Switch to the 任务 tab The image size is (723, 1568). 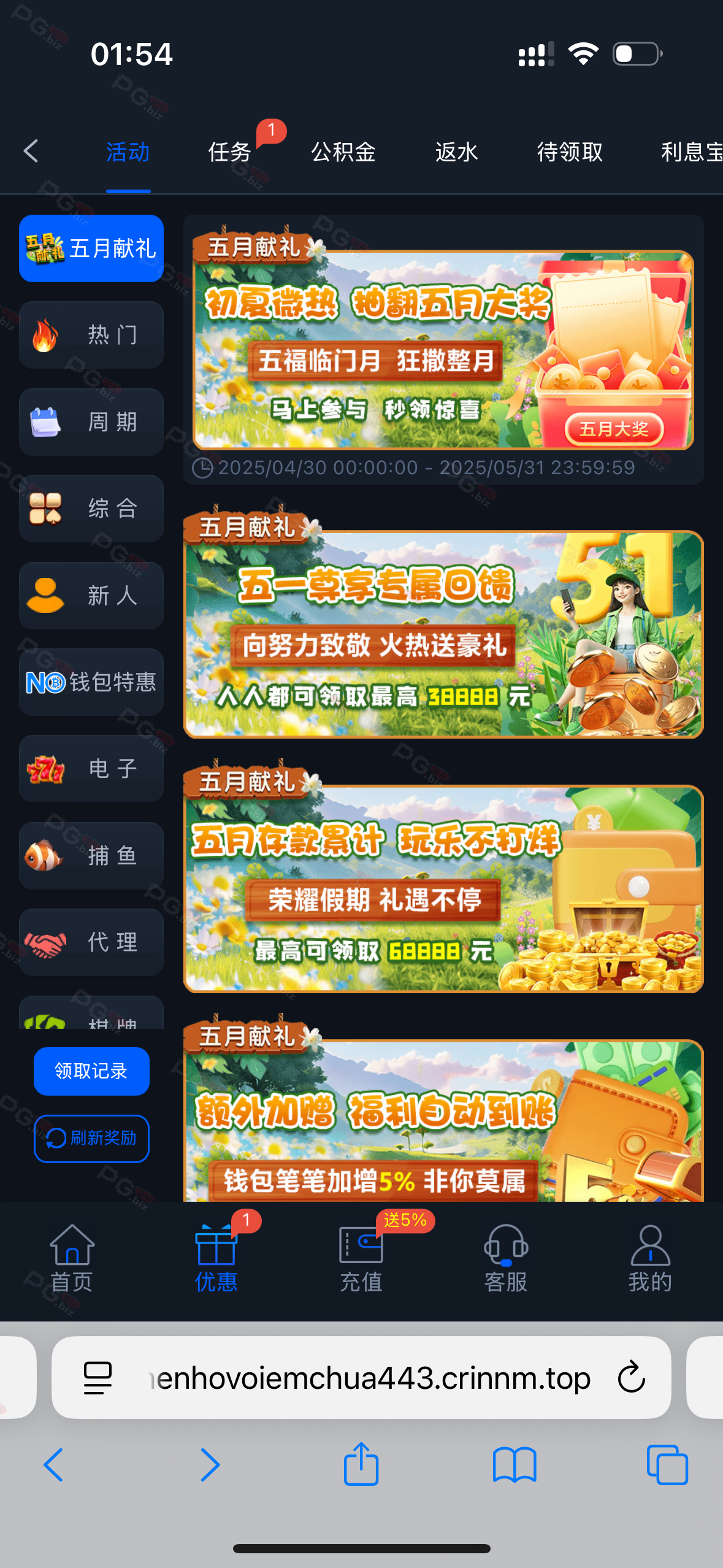point(229,152)
